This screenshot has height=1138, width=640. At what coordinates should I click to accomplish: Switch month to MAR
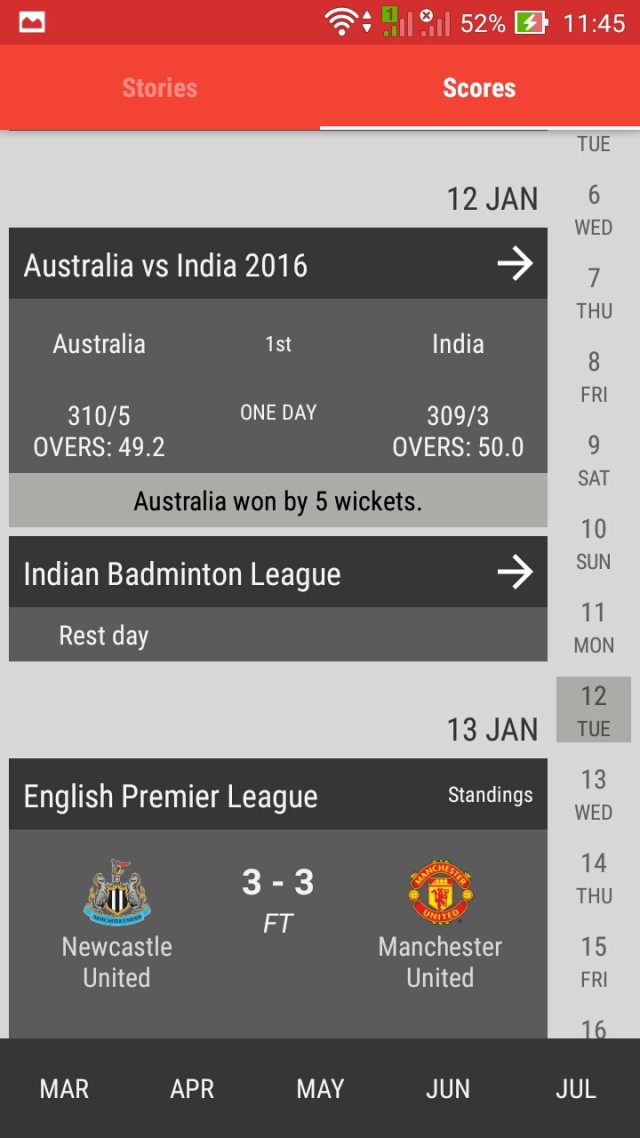pos(64,1089)
